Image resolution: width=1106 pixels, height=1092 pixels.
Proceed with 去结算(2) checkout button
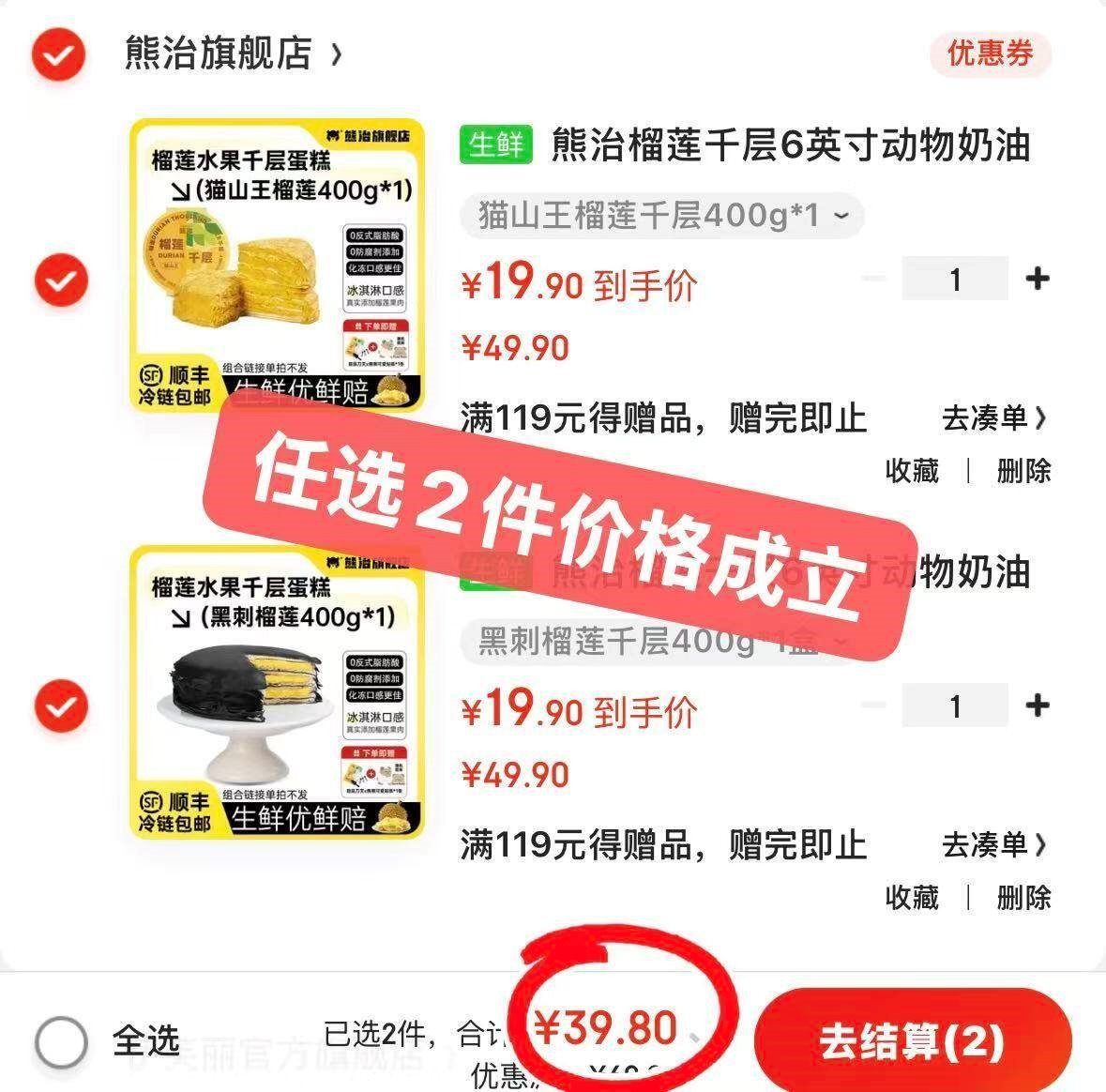[x=914, y=1042]
